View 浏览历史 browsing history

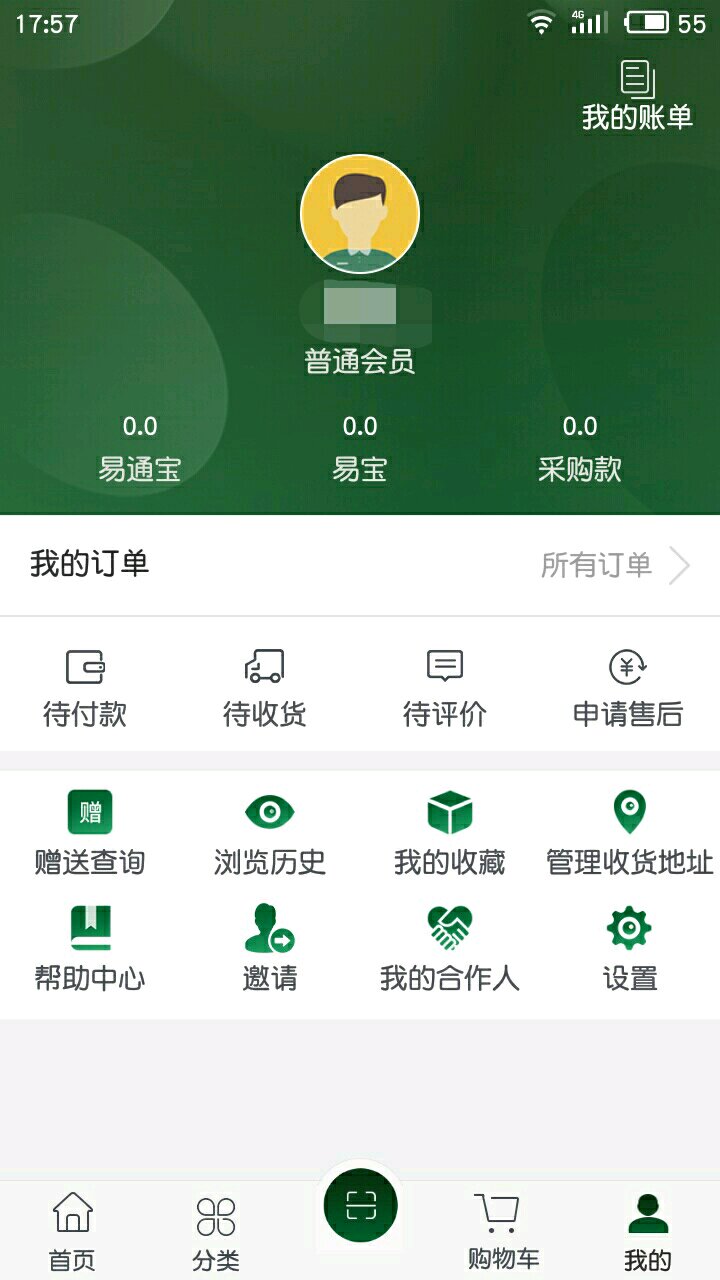pos(269,833)
